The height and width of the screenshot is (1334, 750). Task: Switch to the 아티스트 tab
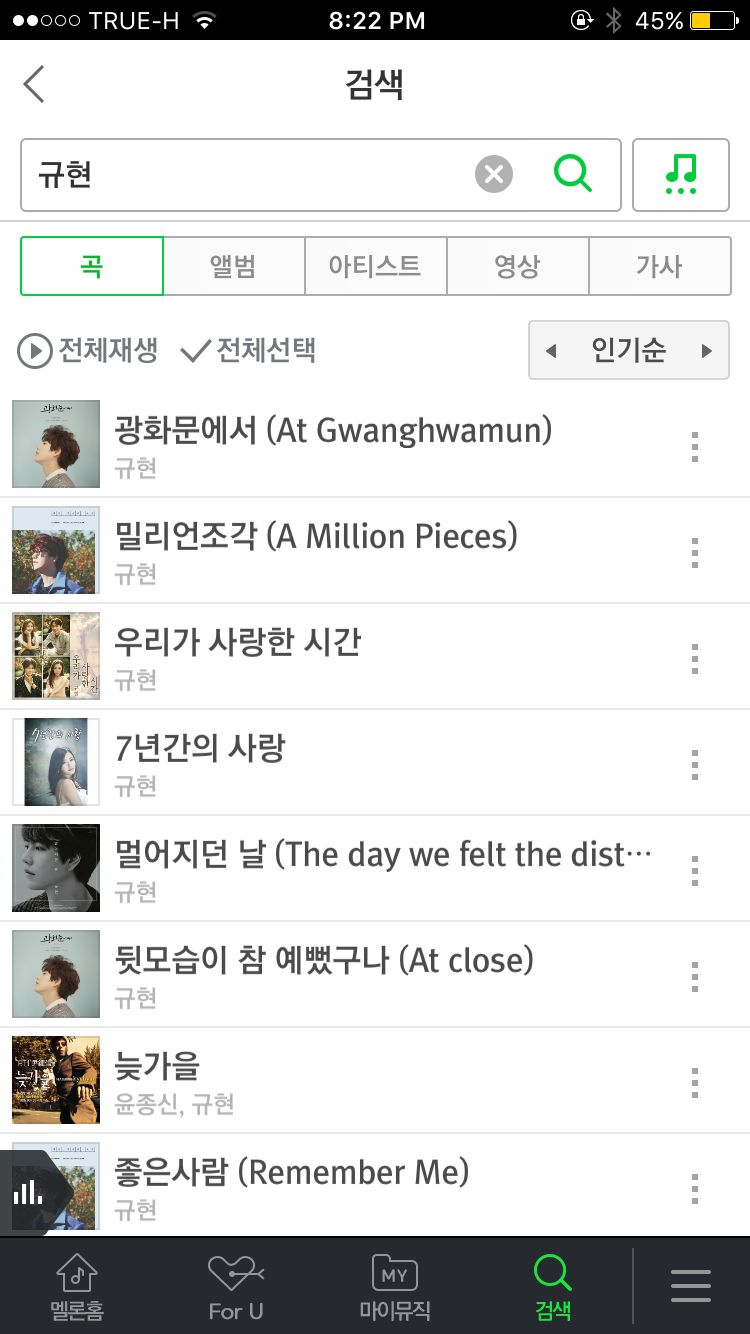click(375, 266)
